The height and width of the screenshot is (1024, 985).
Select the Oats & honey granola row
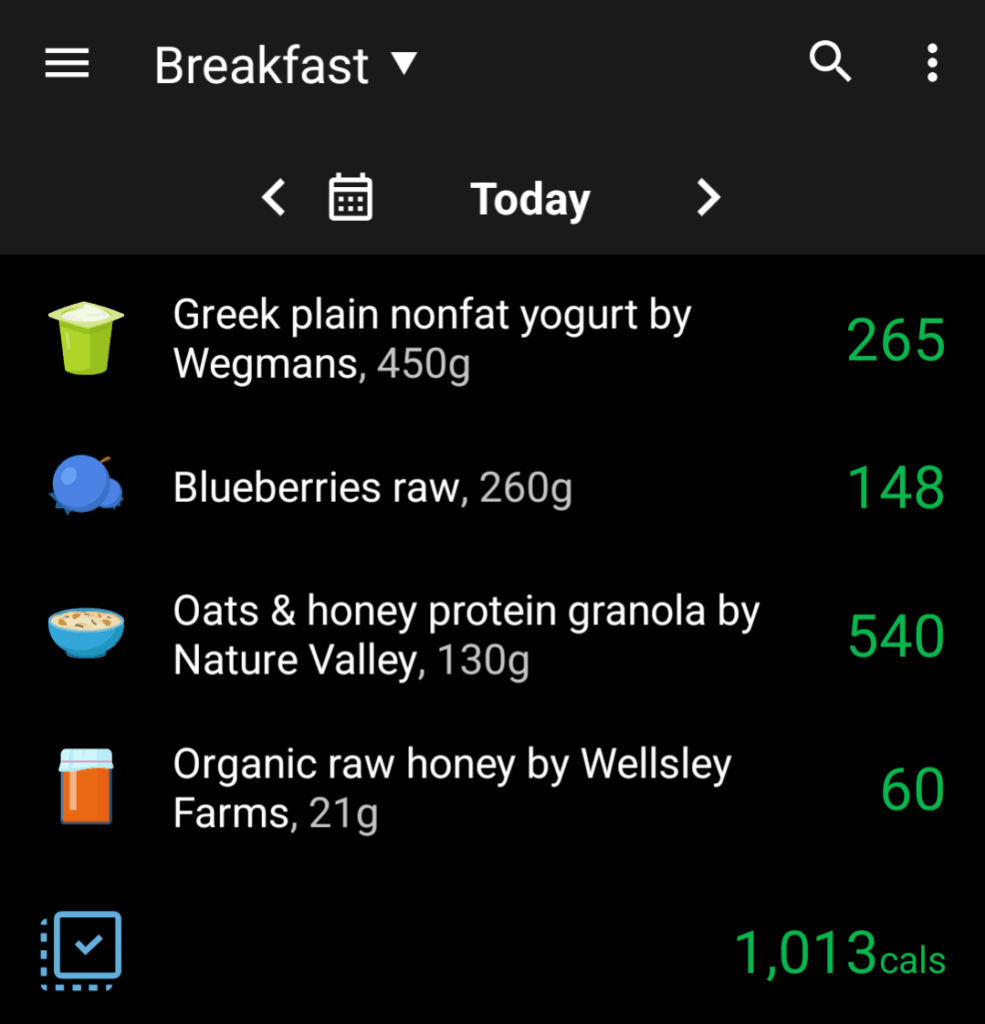[465, 633]
